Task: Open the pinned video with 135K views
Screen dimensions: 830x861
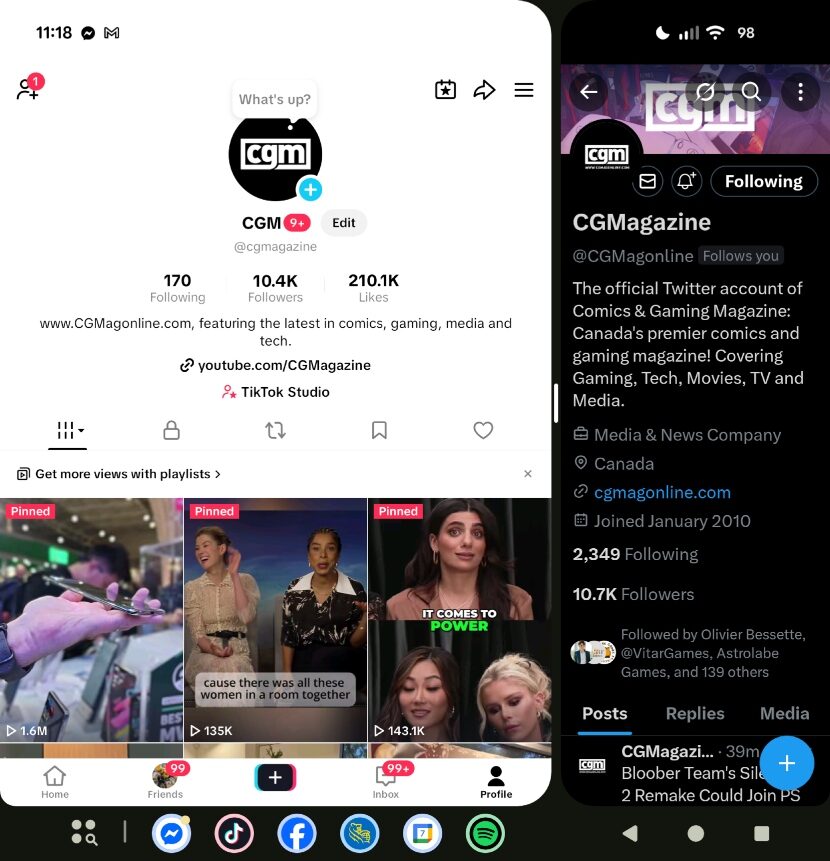Action: (x=275, y=620)
